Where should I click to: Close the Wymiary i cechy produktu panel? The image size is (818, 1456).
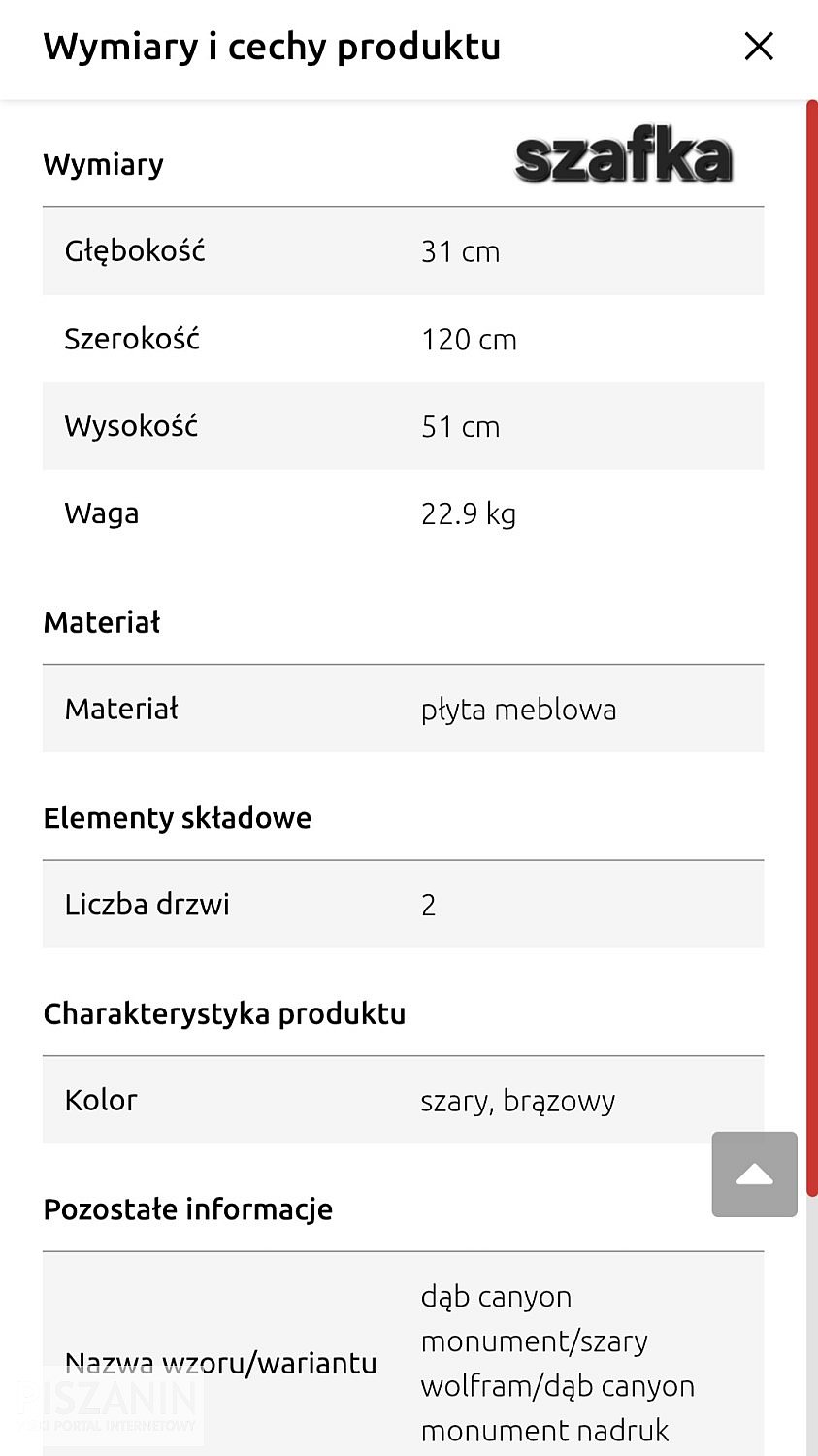coord(758,46)
